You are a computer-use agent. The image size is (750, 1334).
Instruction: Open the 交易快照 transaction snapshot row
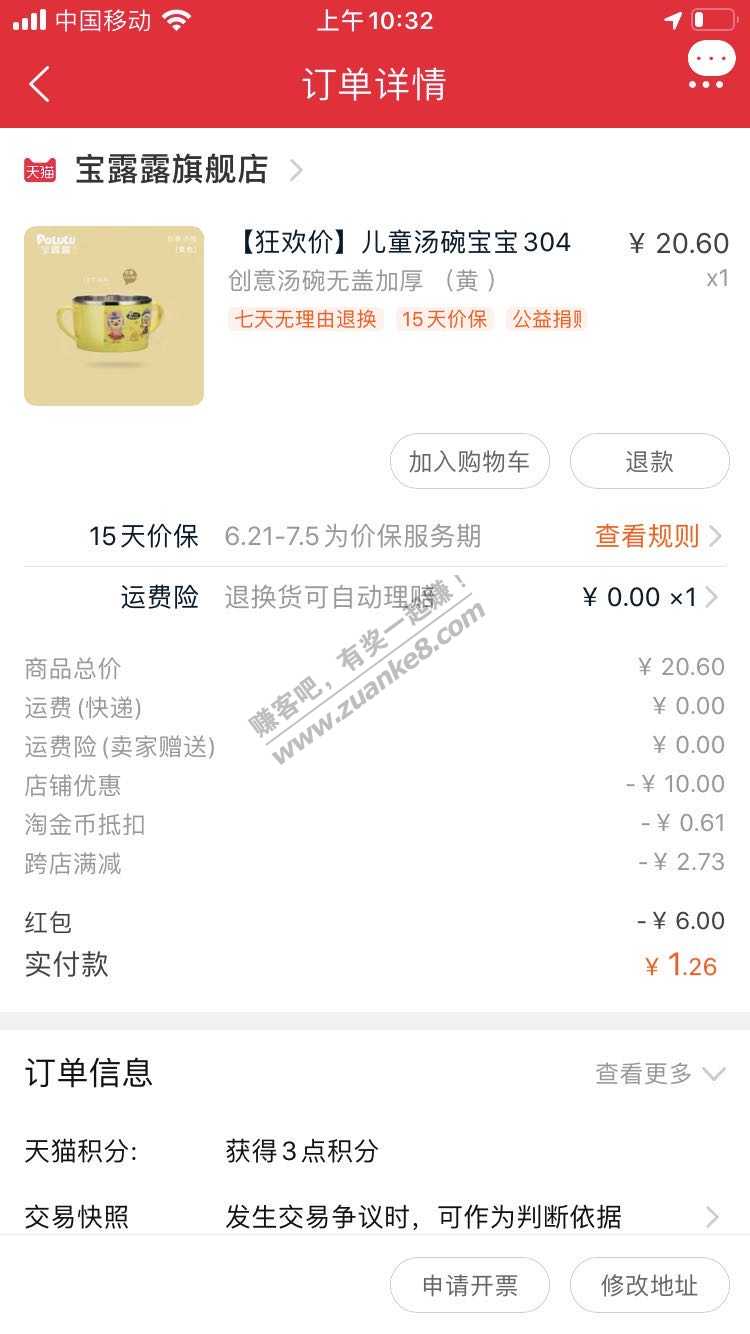pyautogui.click(x=400, y=1216)
